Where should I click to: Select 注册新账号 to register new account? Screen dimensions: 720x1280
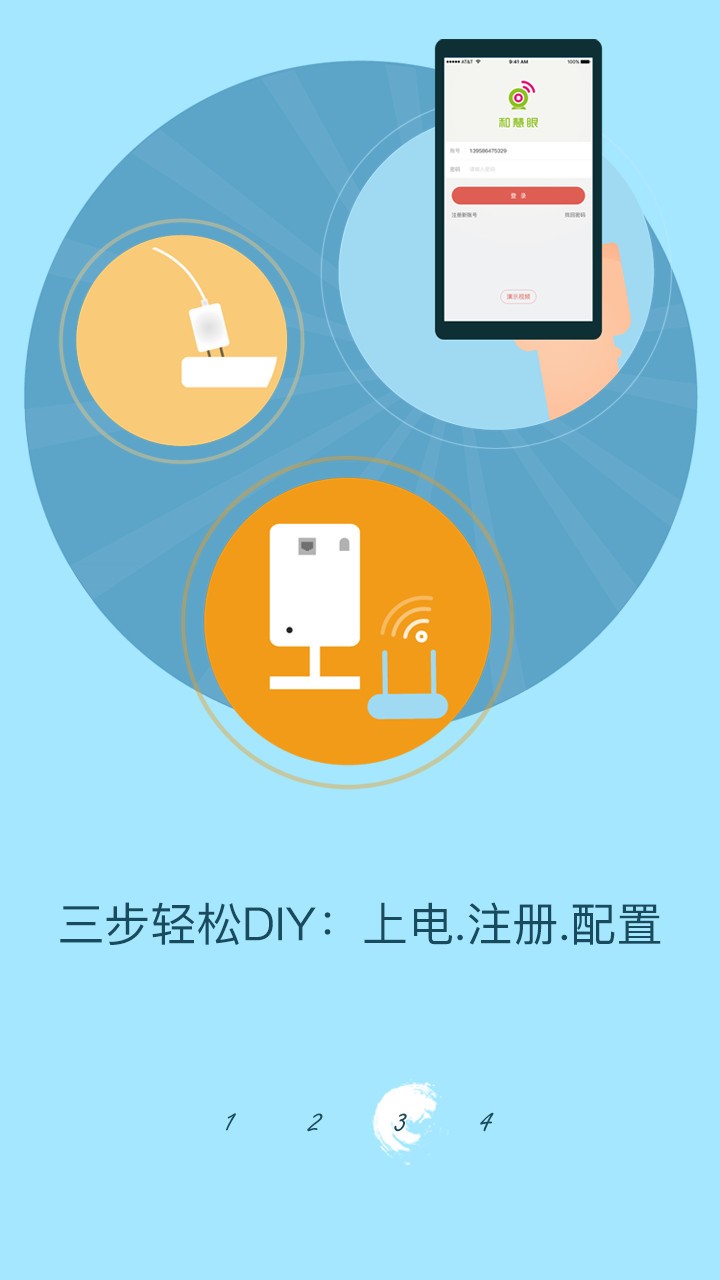click(465, 214)
